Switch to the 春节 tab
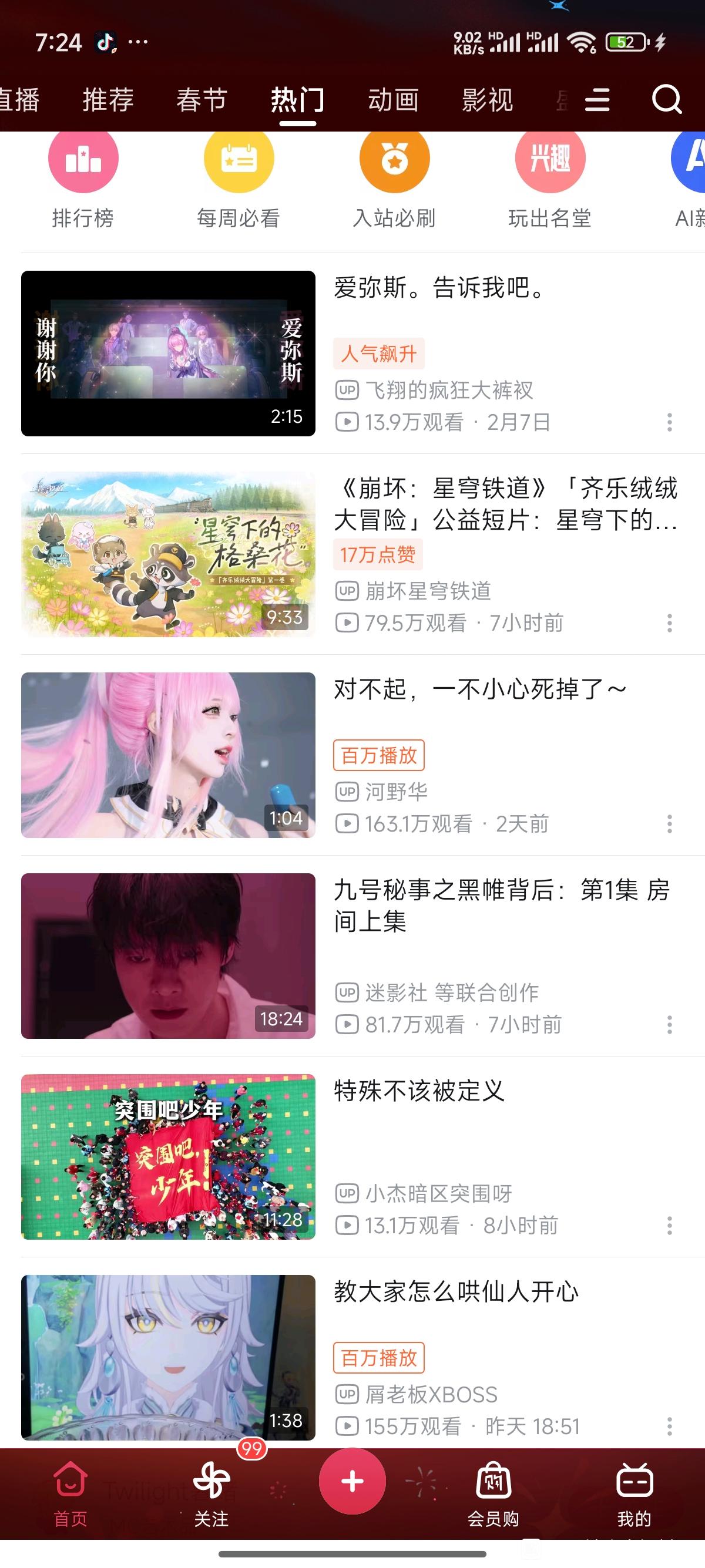Viewport: 705px width, 1568px height. 202,99
